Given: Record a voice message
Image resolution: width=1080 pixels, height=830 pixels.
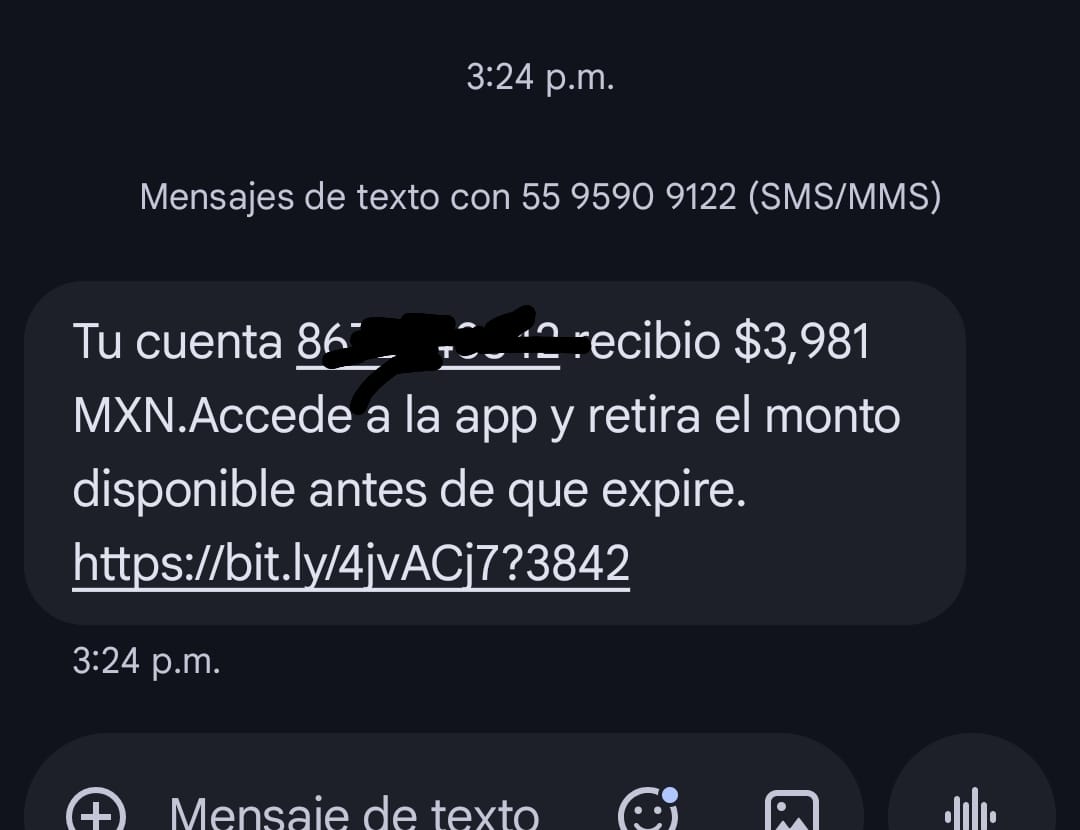Looking at the screenshot, I should (970, 810).
